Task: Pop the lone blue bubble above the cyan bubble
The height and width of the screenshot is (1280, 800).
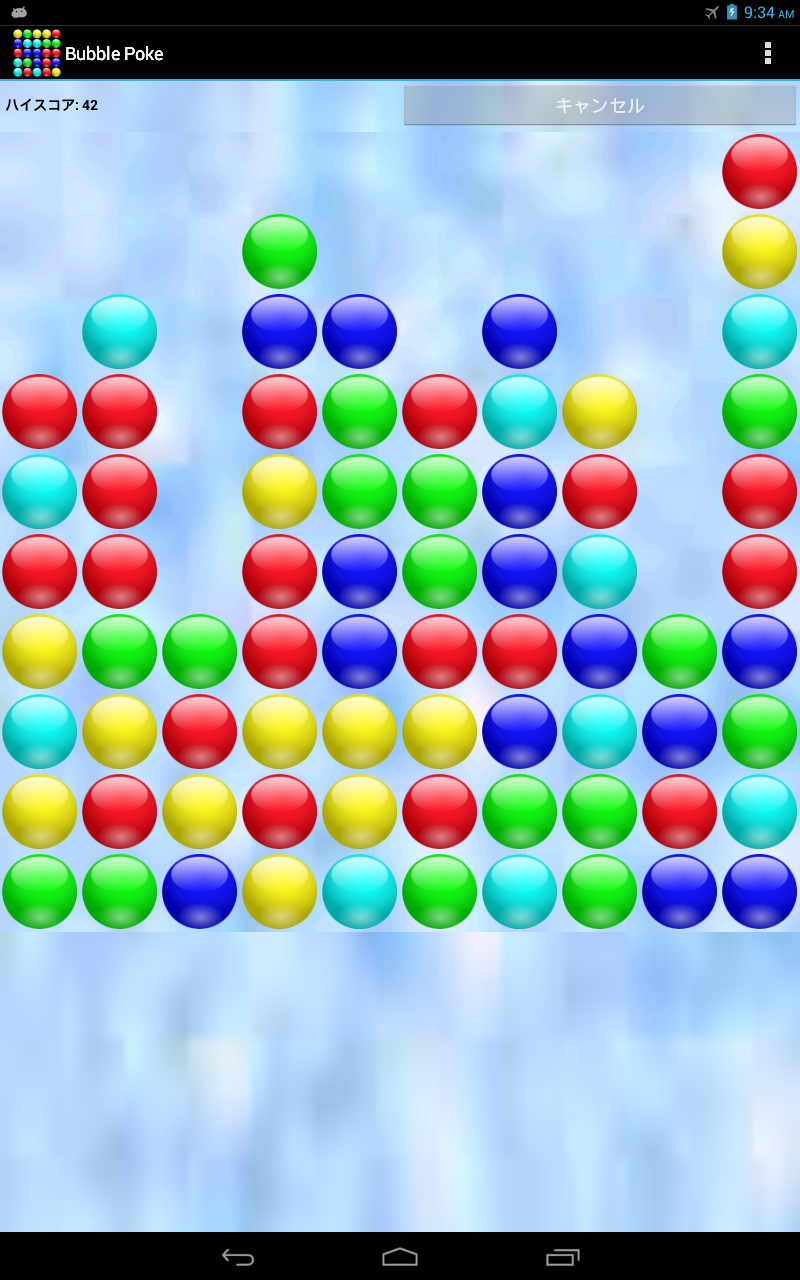Action: coord(520,331)
